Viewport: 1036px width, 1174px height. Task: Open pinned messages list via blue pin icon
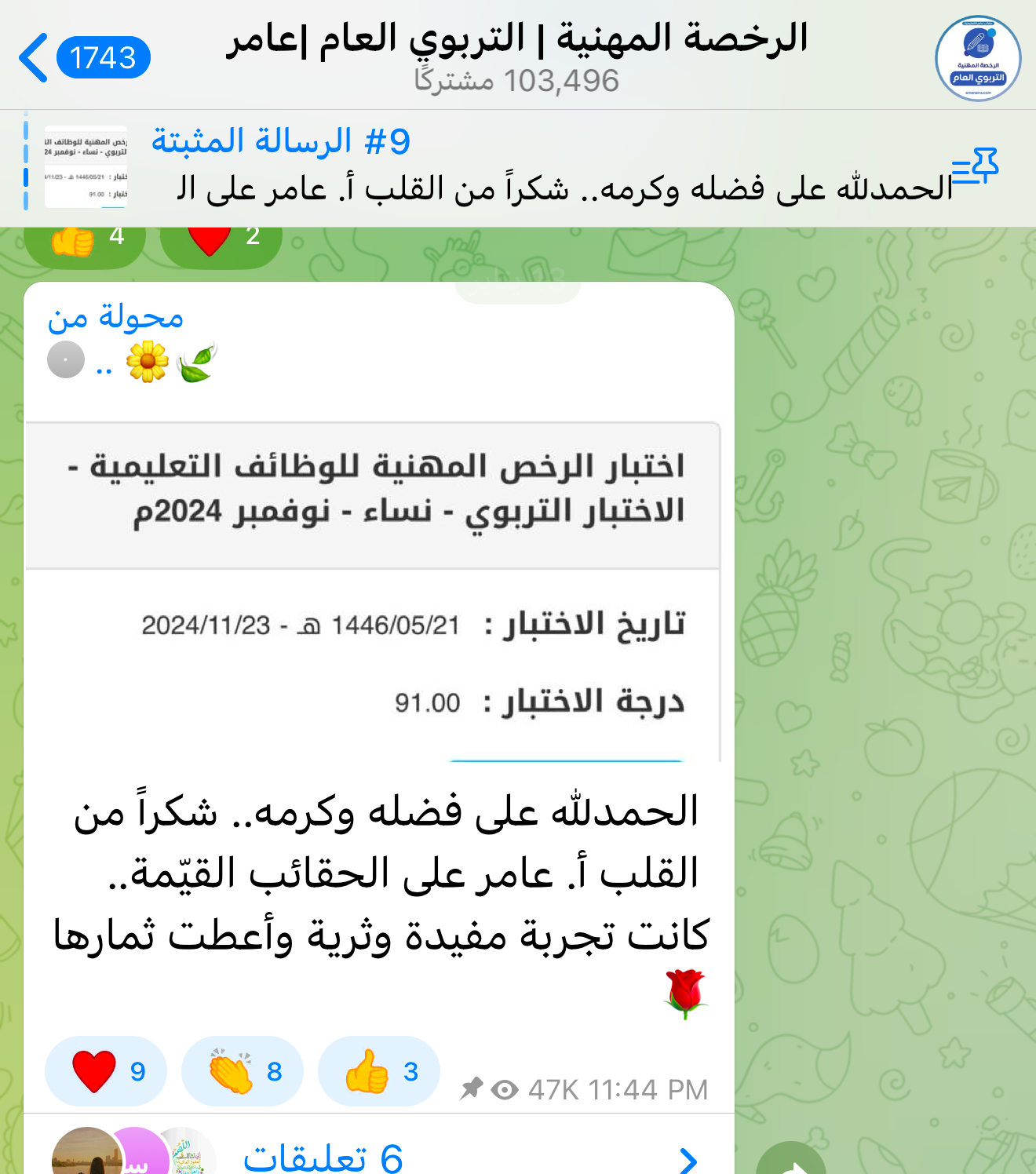(983, 164)
